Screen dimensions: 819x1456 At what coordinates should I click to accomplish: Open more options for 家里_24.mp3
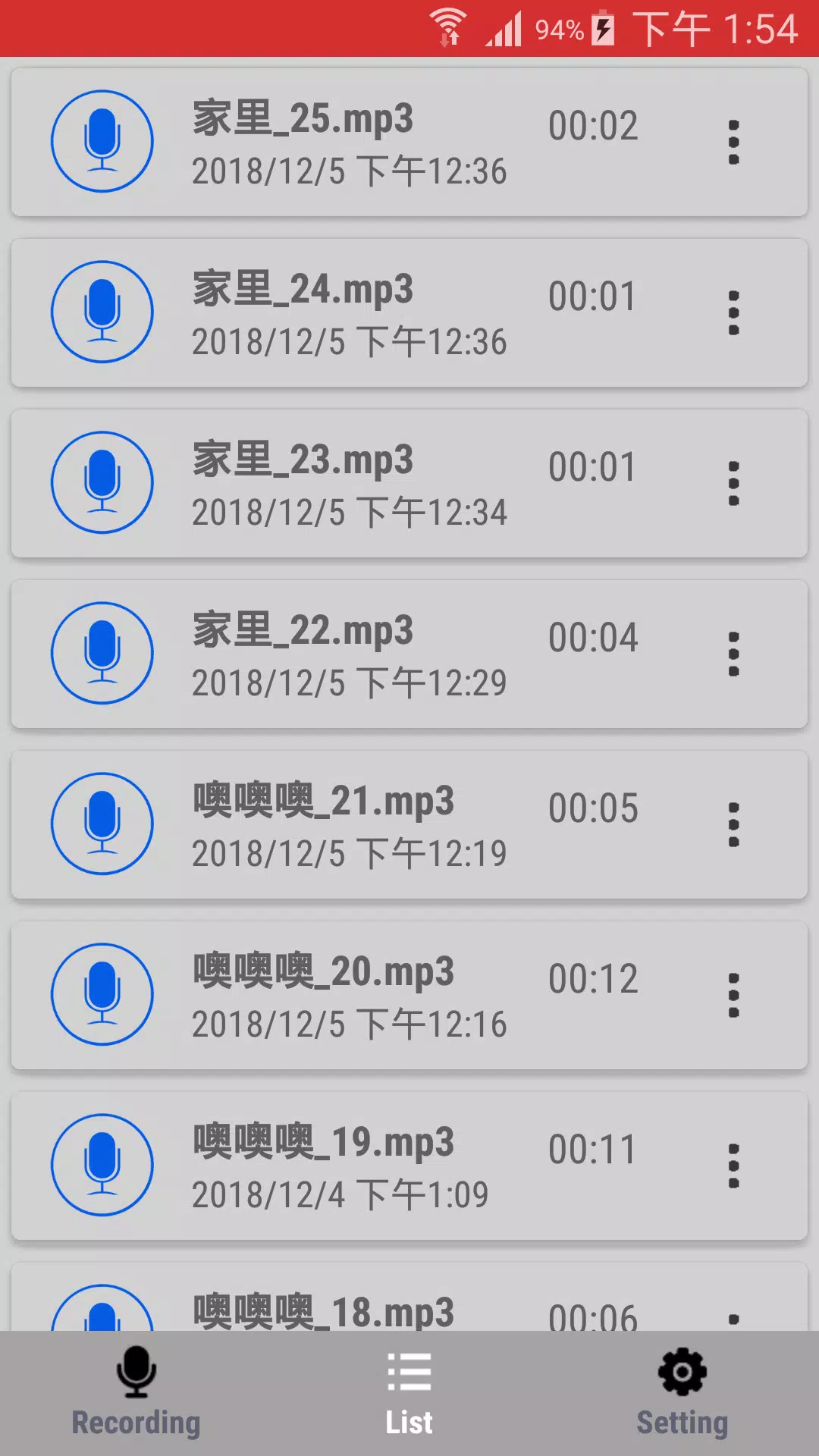click(733, 312)
